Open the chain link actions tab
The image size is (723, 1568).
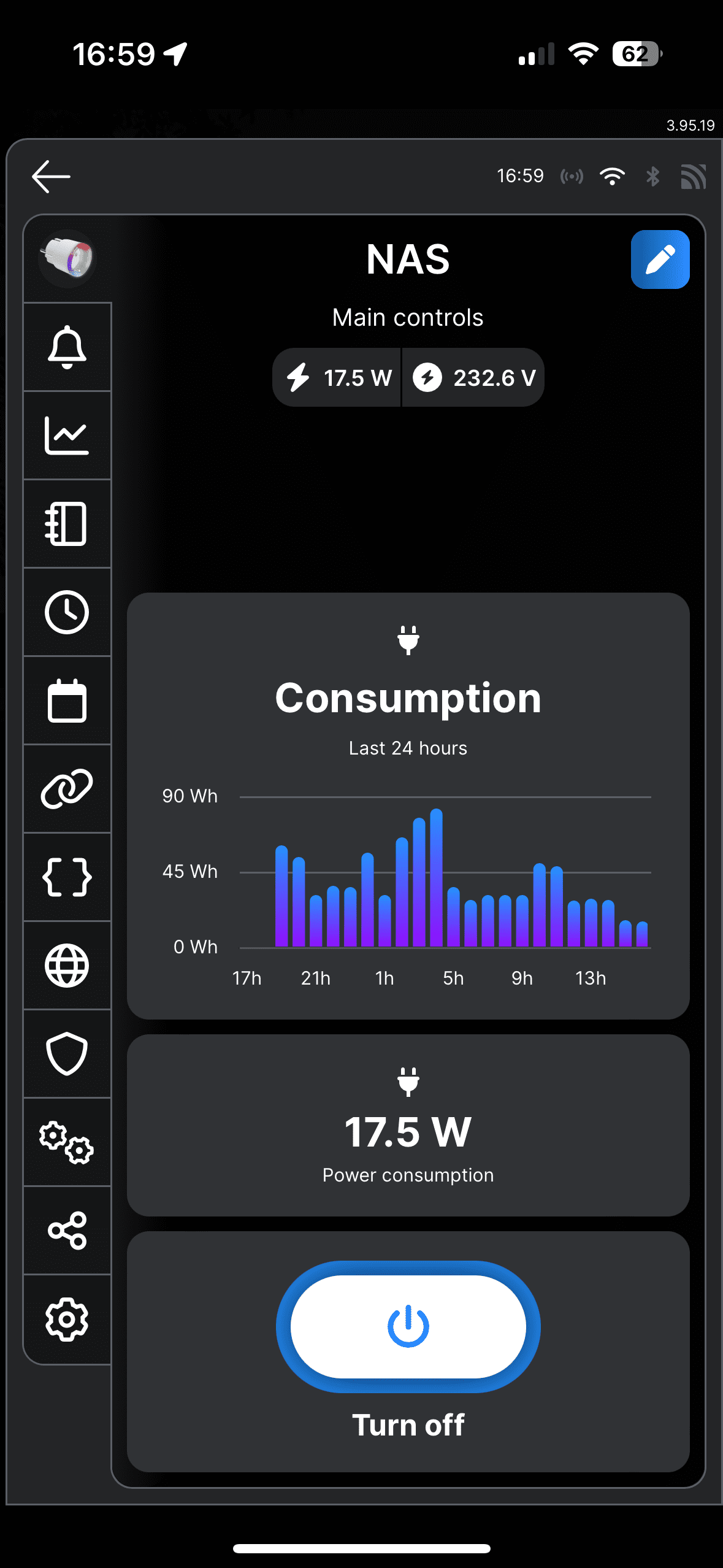tap(67, 789)
